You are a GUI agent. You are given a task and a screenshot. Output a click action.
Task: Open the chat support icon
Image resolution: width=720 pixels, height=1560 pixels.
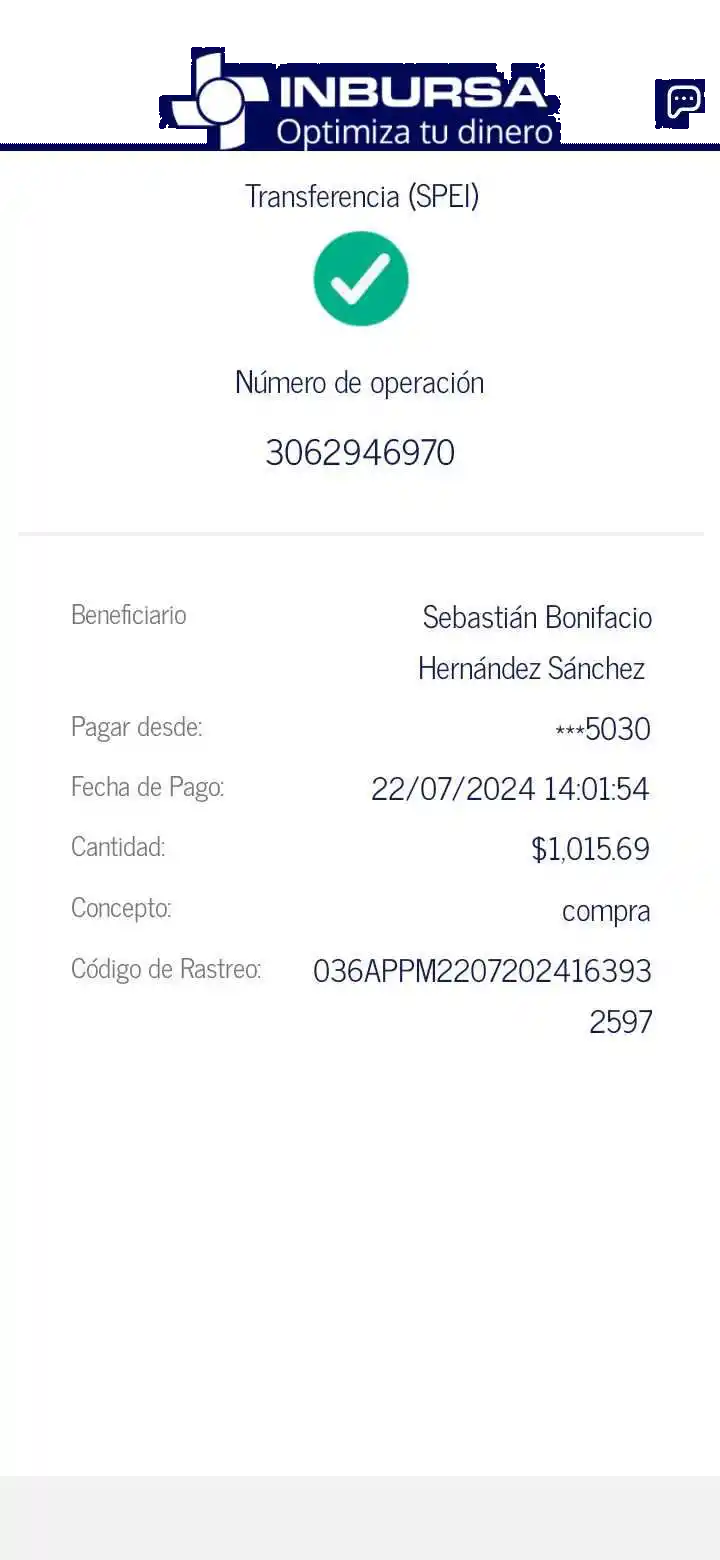(683, 101)
